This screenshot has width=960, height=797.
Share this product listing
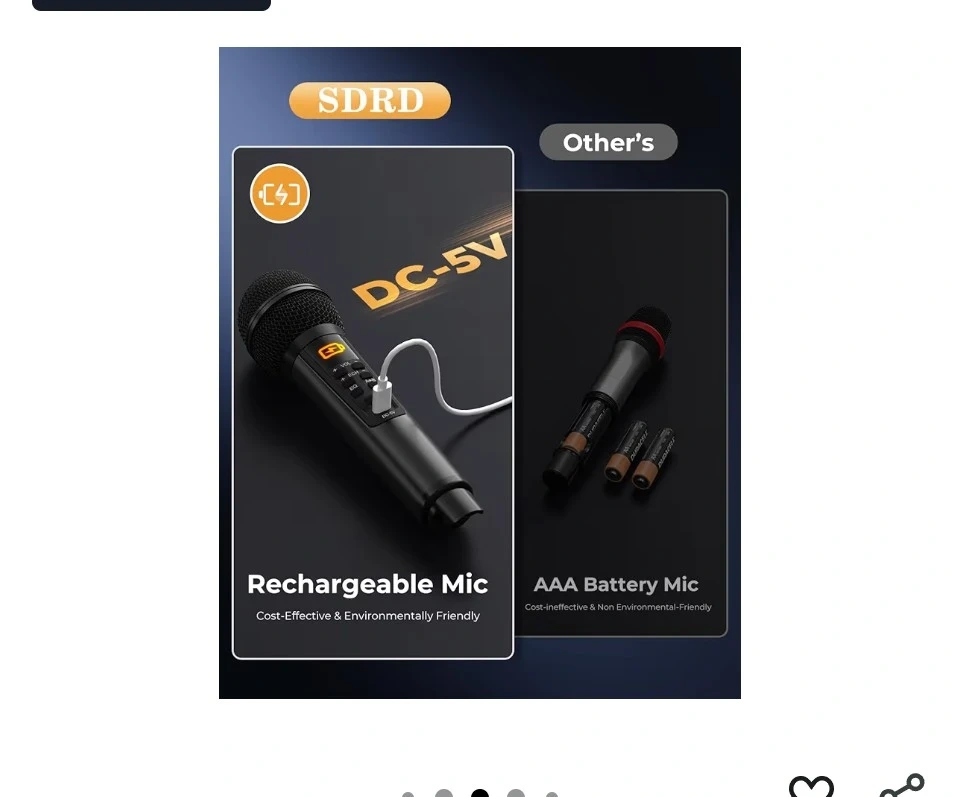coord(901,786)
